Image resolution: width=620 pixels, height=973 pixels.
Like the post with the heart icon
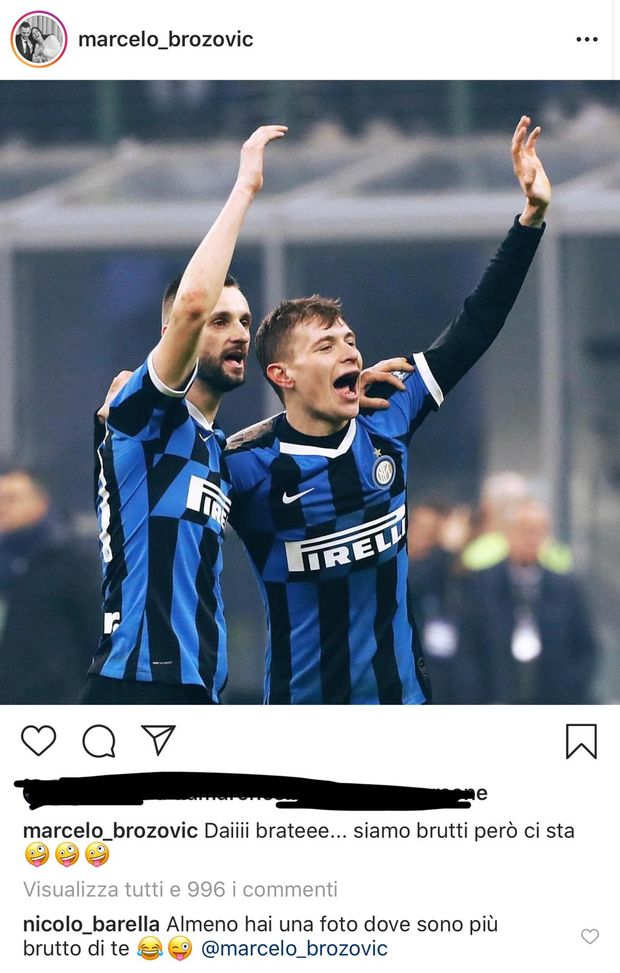[x=39, y=740]
